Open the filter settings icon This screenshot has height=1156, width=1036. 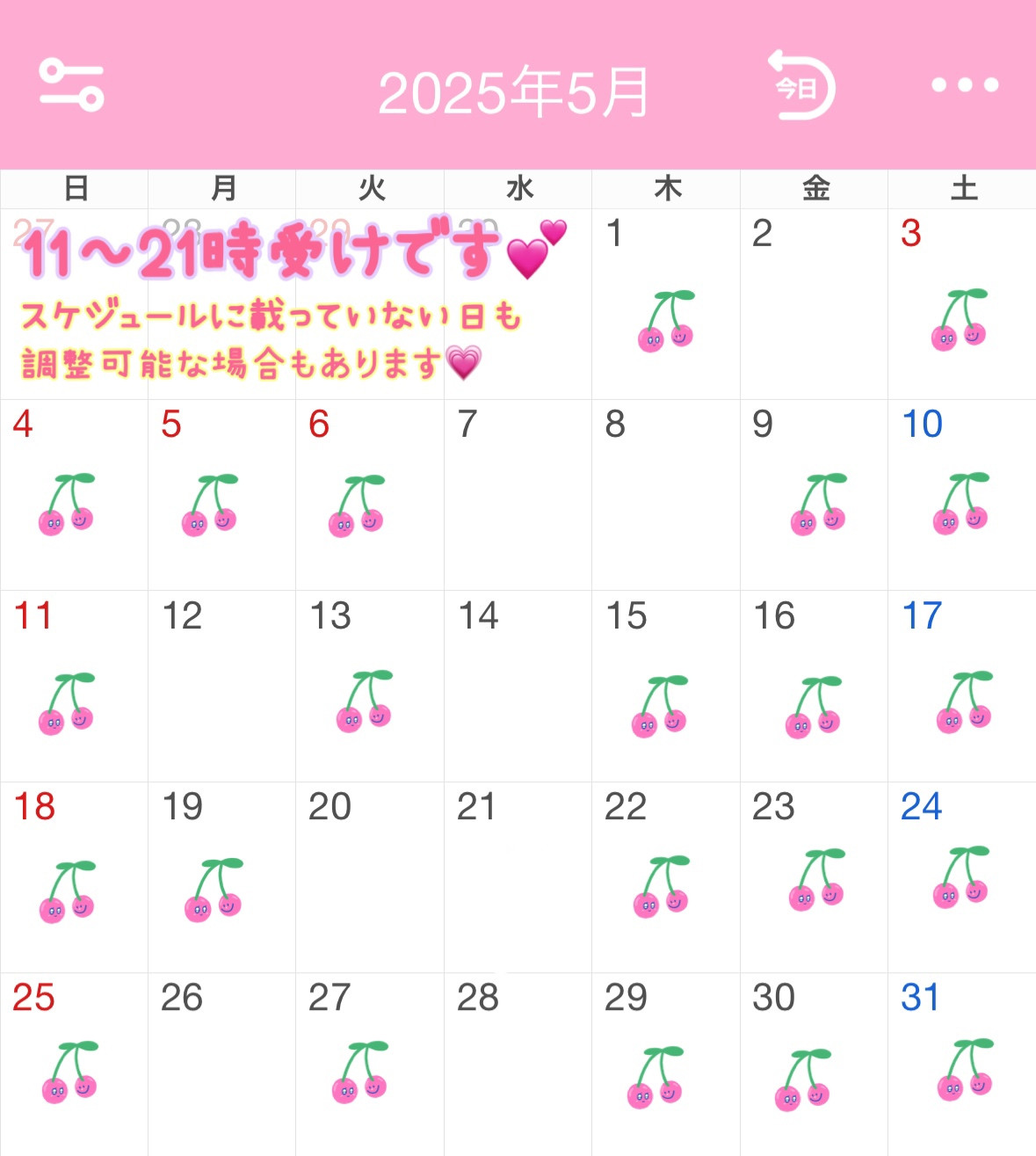coord(72,85)
